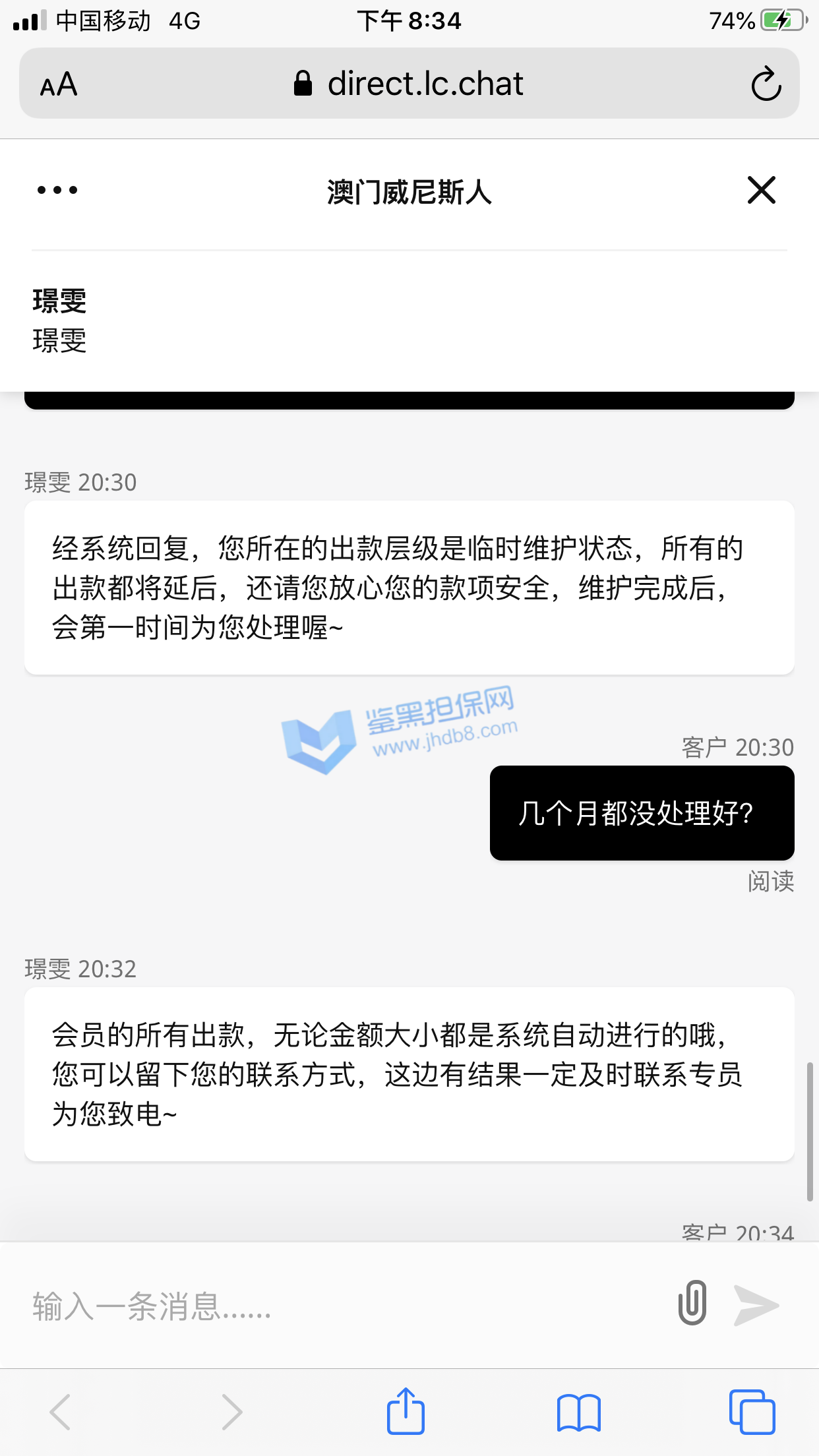The height and width of the screenshot is (1456, 819).
Task: Tap the direct.lc.chat address bar
Action: 409,84
